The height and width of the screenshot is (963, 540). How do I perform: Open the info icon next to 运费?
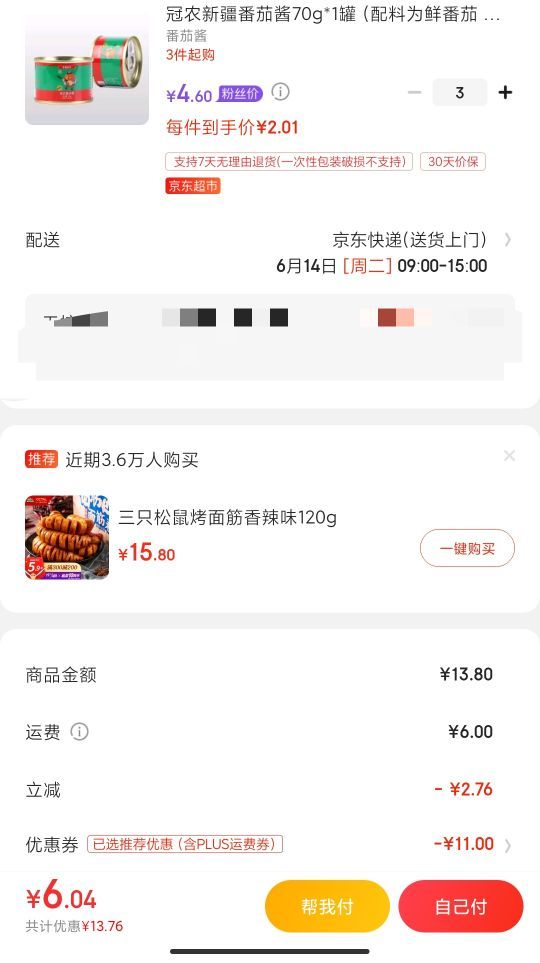tap(79, 731)
